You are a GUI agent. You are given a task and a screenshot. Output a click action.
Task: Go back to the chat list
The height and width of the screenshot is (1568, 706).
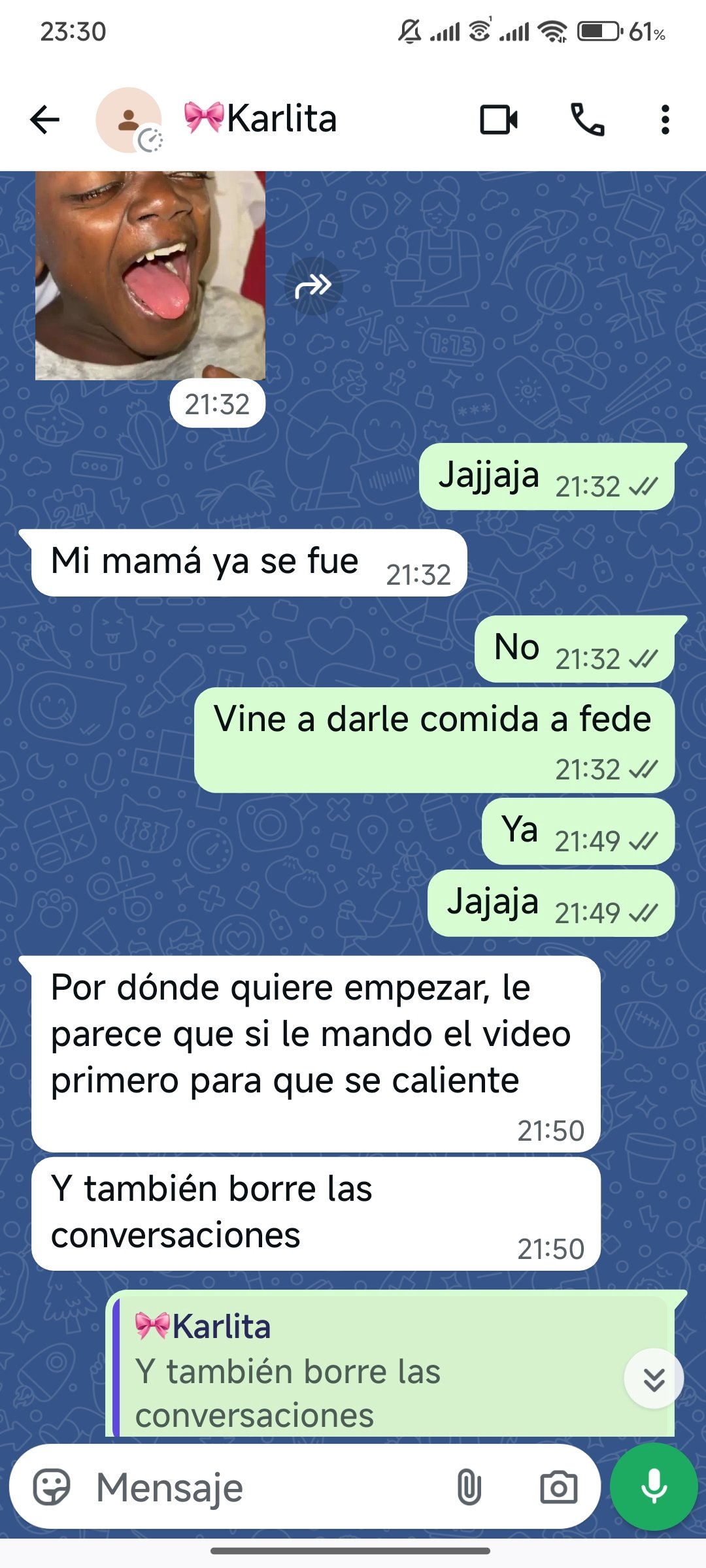(x=44, y=120)
